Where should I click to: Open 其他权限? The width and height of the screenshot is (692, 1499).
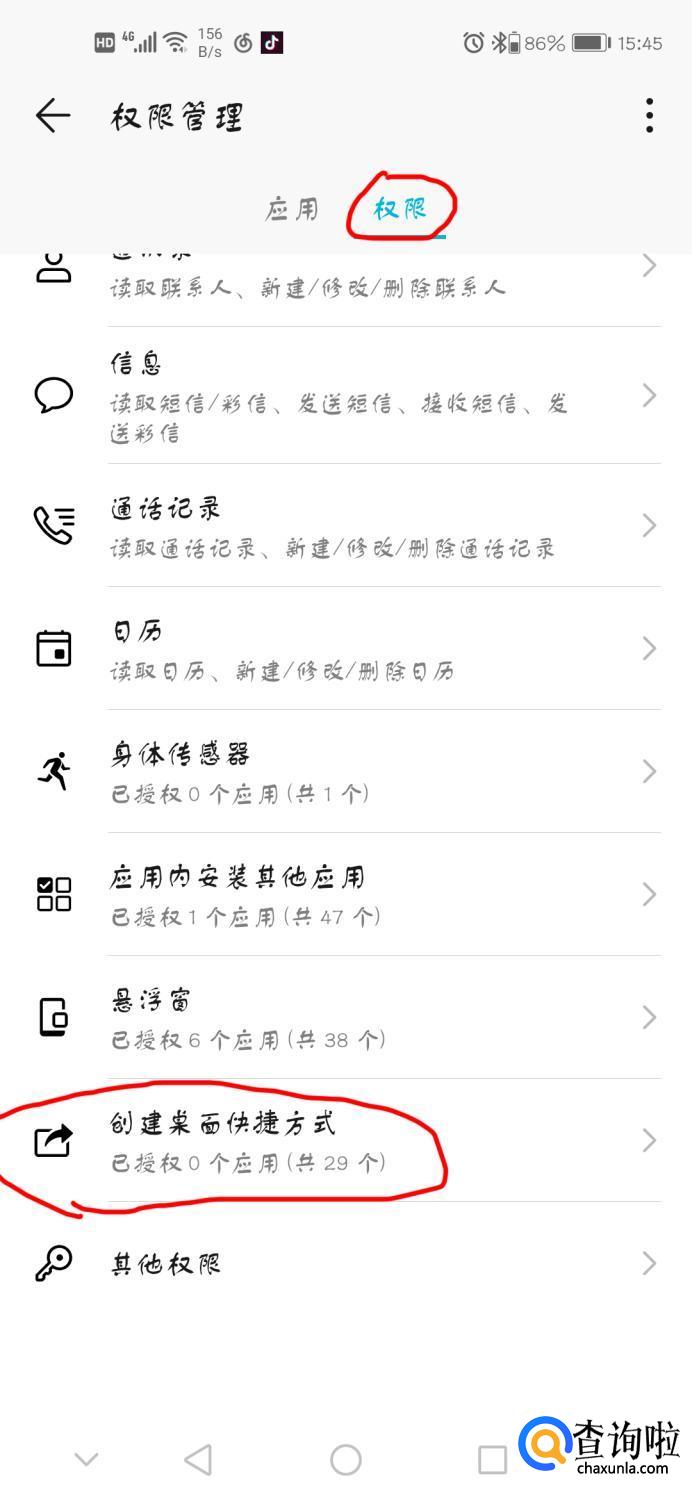click(x=345, y=1264)
